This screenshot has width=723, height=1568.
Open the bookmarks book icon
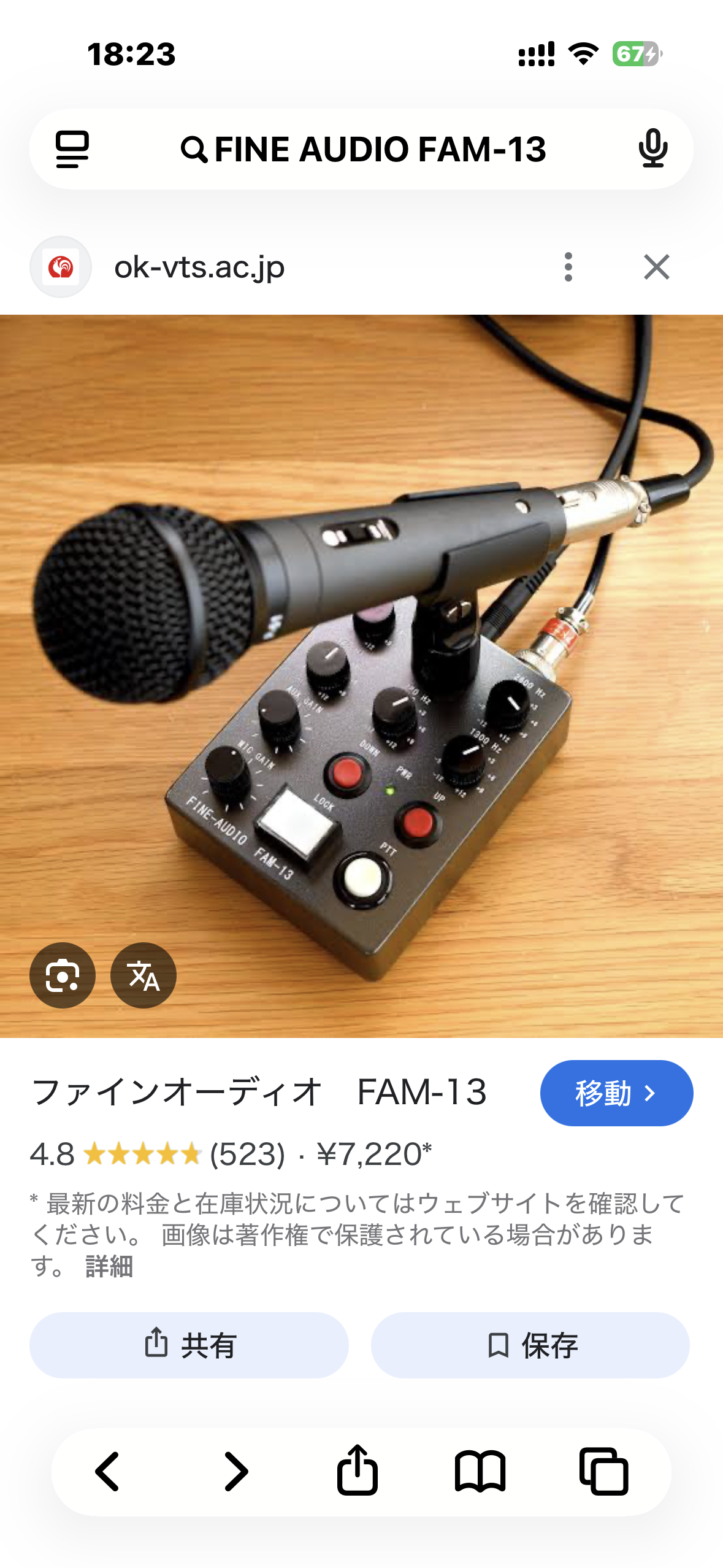pos(480,1472)
